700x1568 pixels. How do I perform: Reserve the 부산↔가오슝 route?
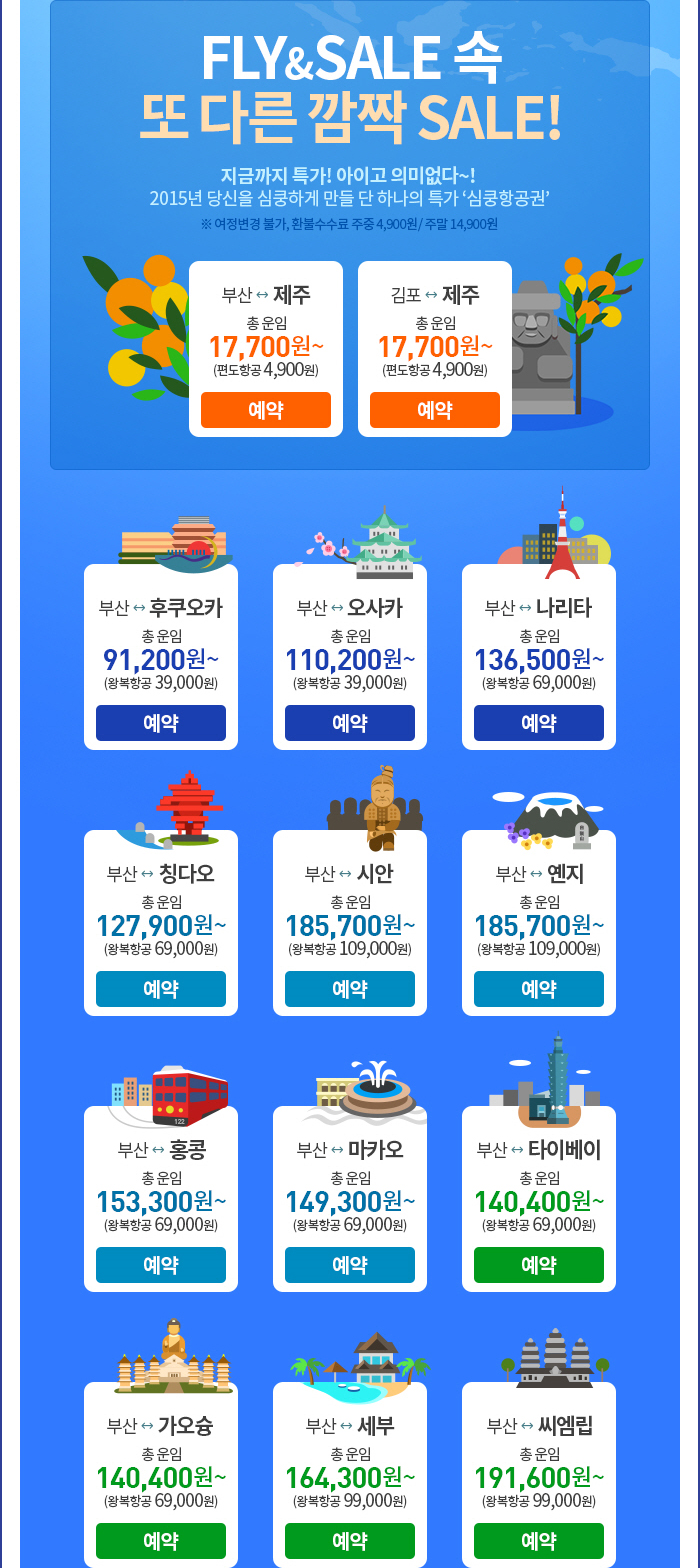point(161,1541)
